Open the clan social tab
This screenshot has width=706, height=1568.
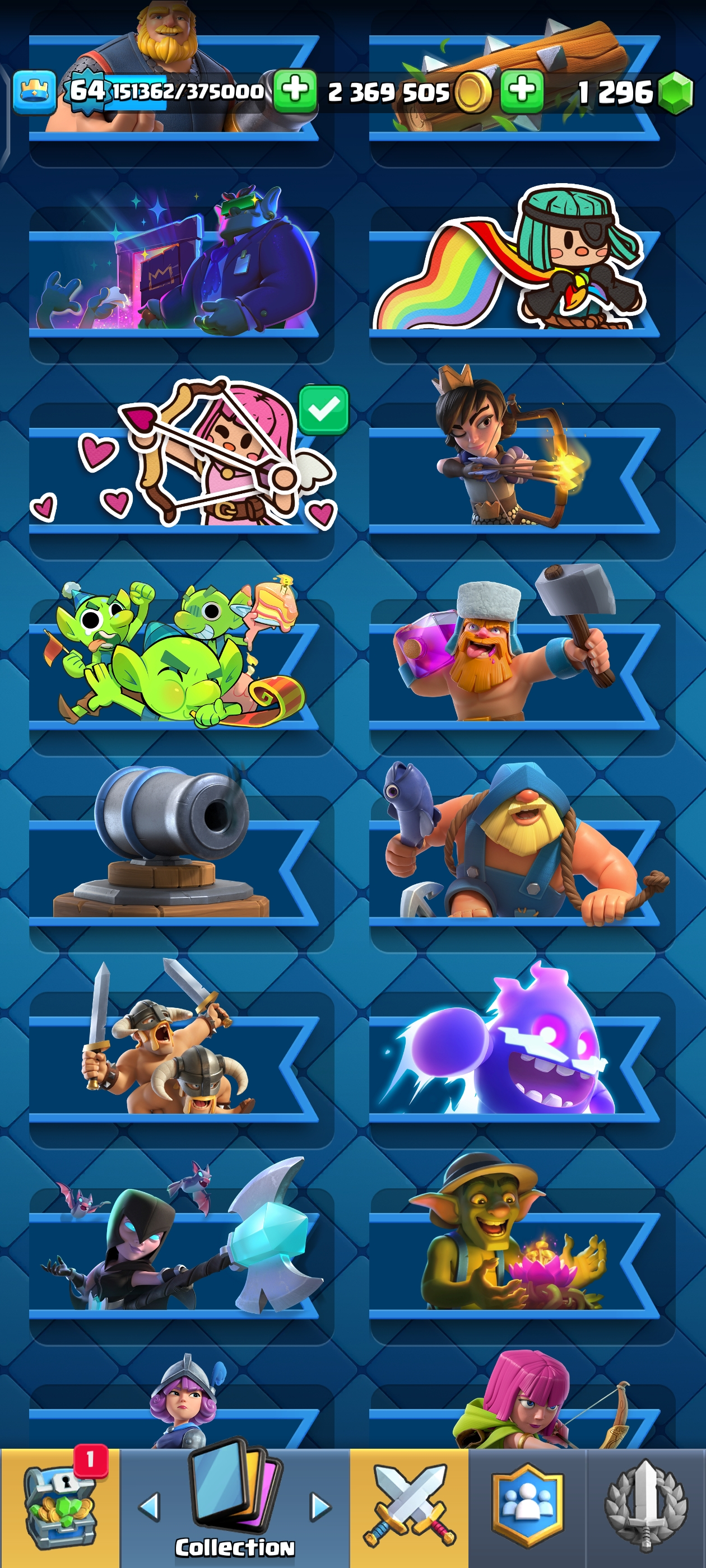tap(527, 1507)
